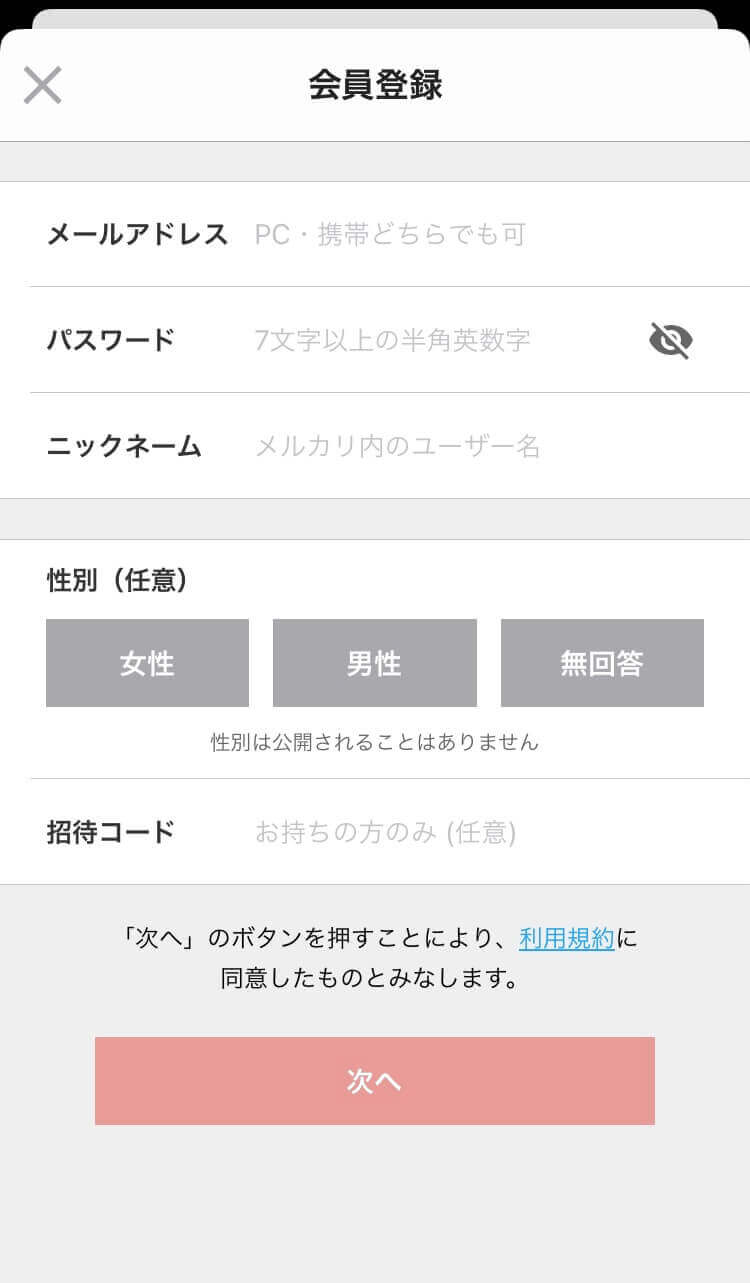Choose 男性 as gender

pos(375,663)
